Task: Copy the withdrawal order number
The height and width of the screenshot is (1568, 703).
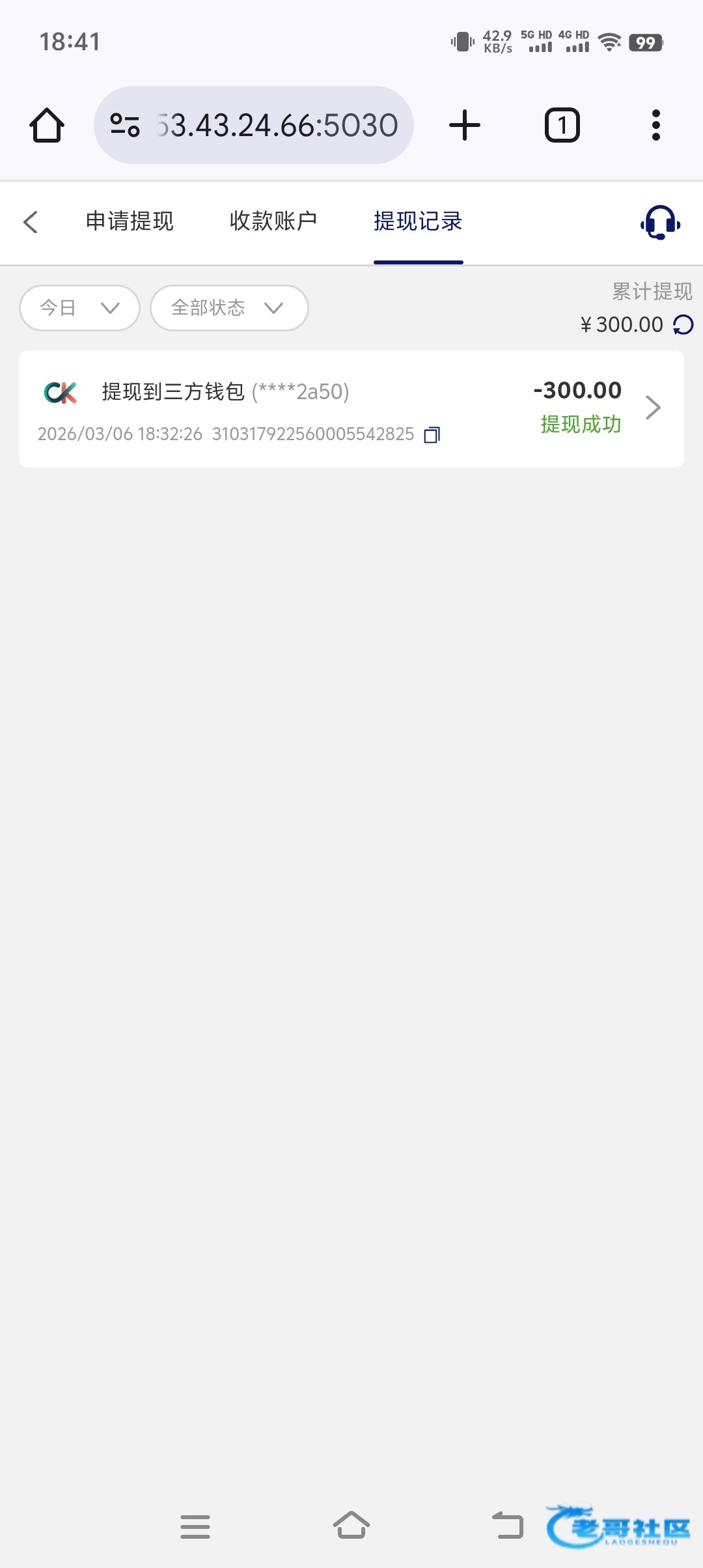Action: pyautogui.click(x=432, y=434)
